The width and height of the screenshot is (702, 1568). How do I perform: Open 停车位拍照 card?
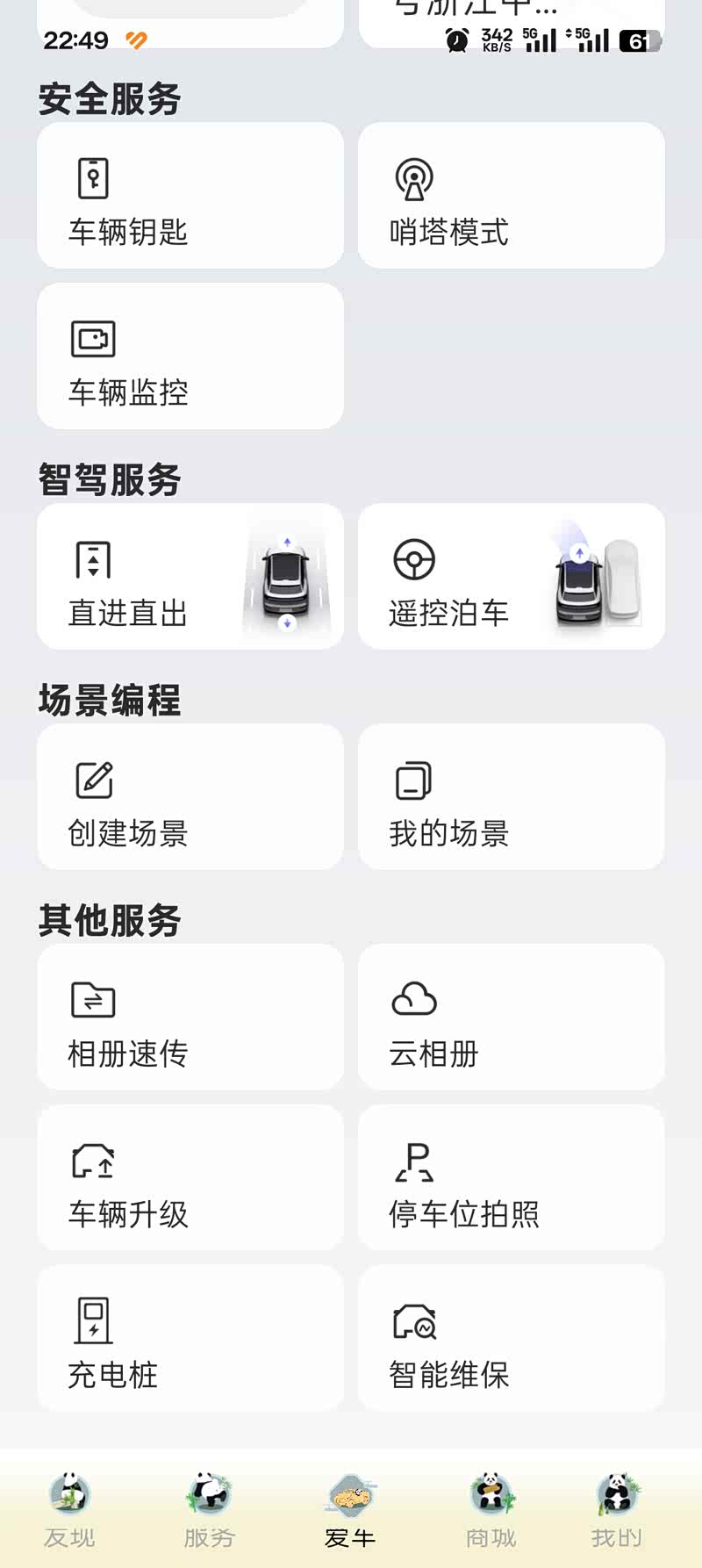pyautogui.click(x=511, y=1178)
